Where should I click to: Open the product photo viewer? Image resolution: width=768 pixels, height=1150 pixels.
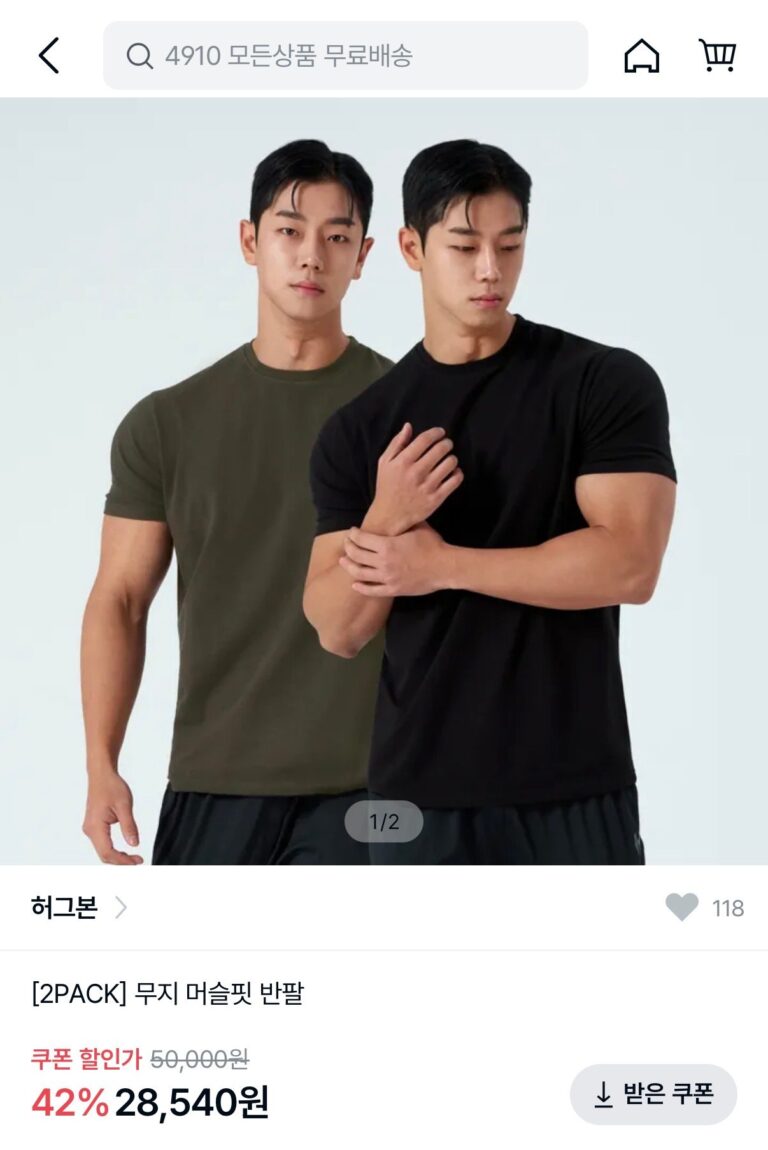(384, 480)
